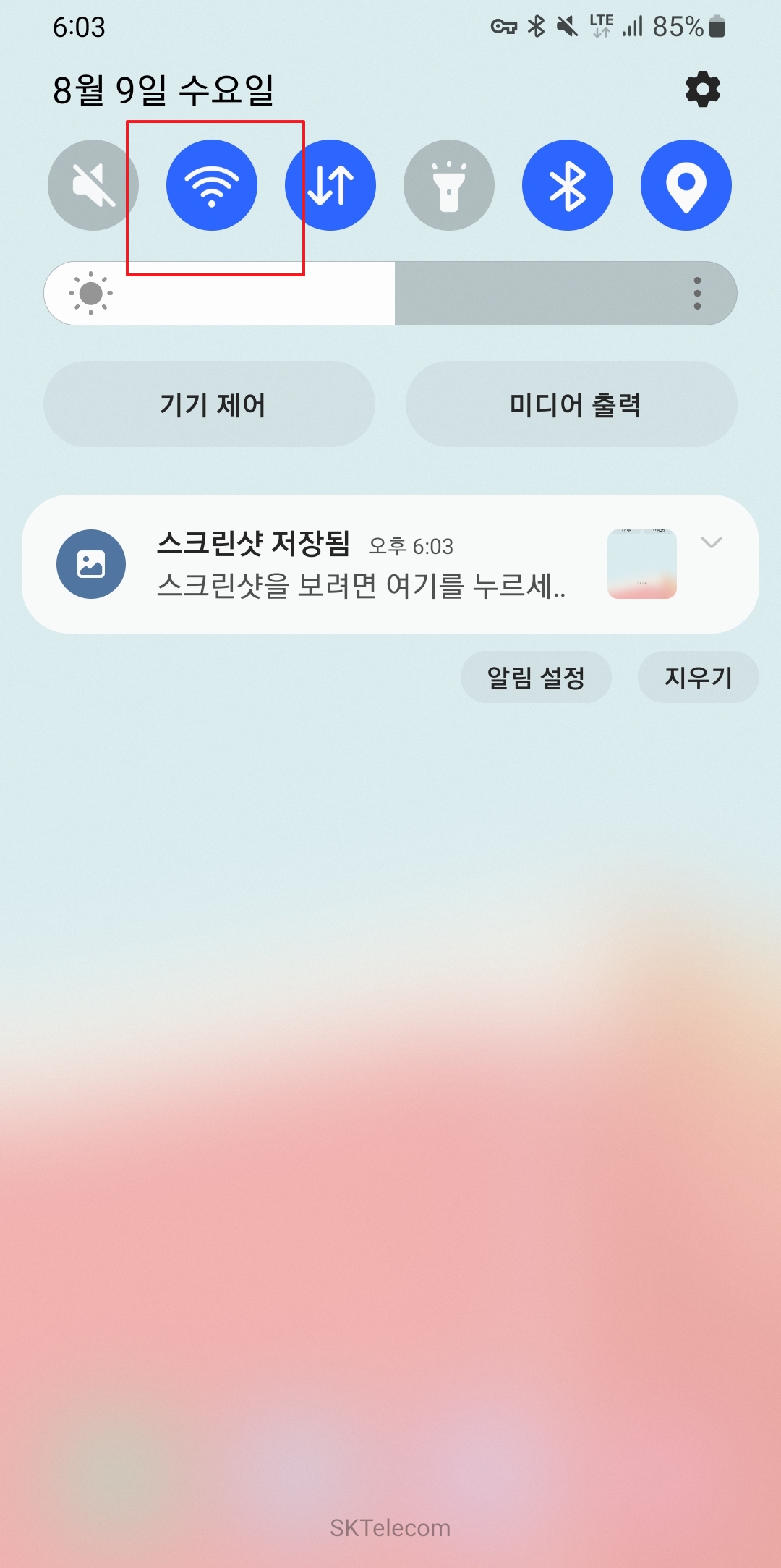Toggle Bluetooth quick setting

[x=568, y=185]
